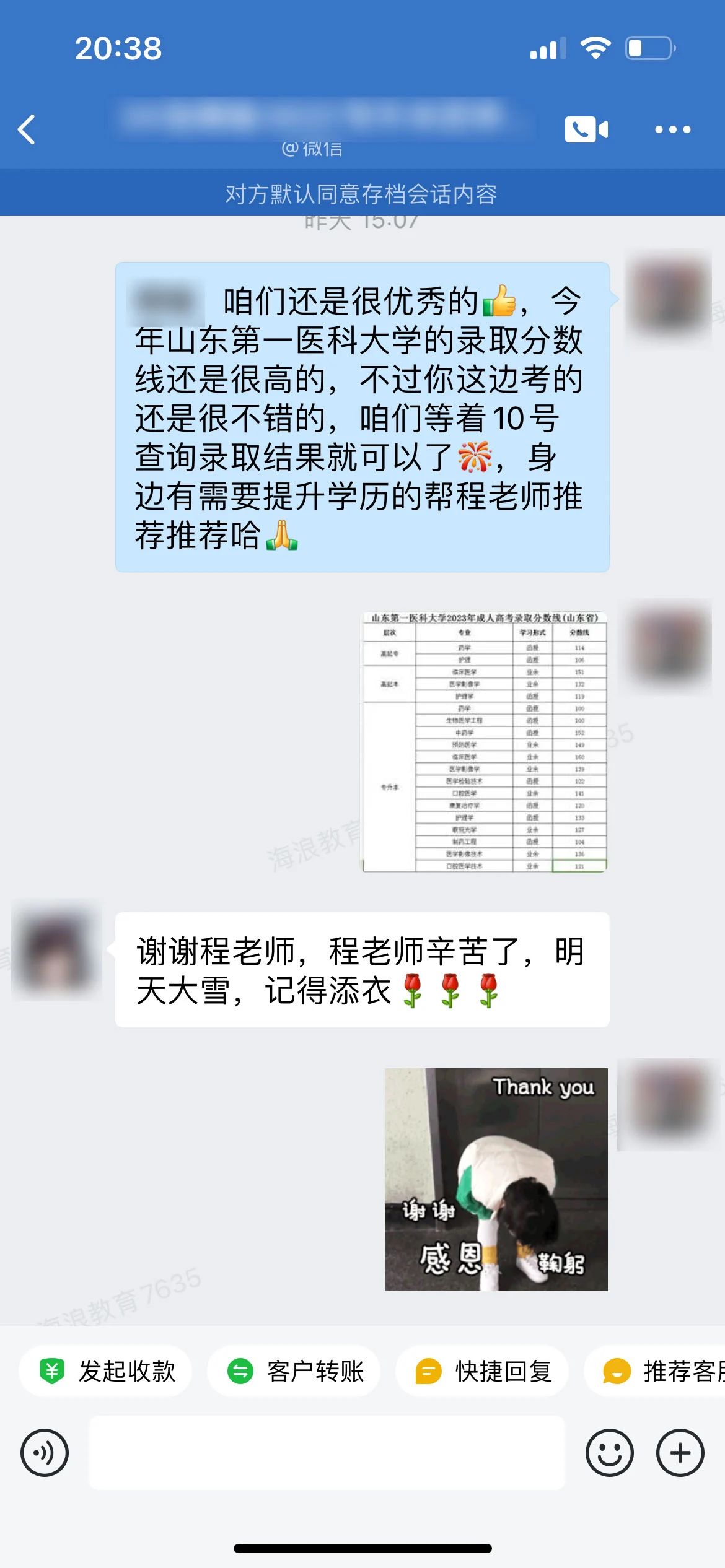The image size is (725, 1568).
Task: Open the three-dot more options menu
Action: [672, 129]
